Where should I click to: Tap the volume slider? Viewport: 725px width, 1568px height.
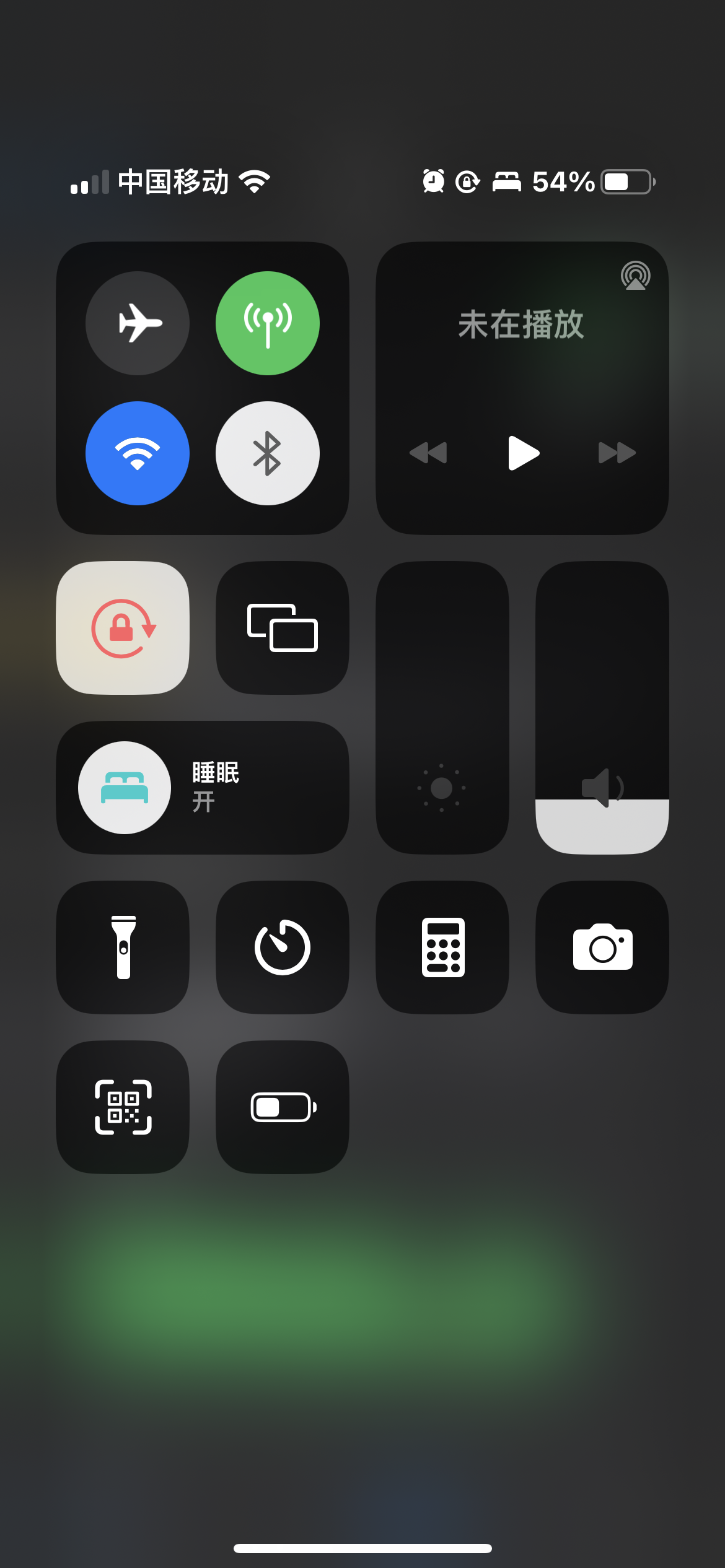[602, 707]
